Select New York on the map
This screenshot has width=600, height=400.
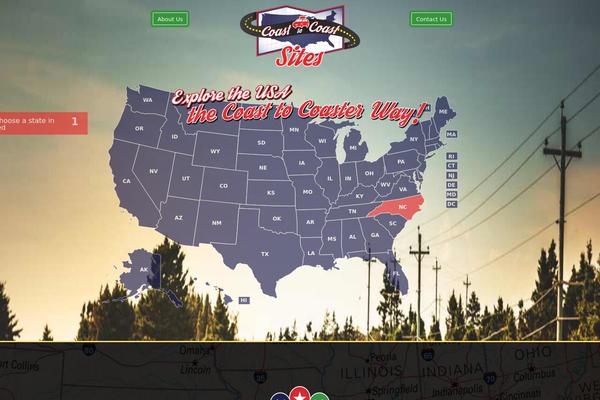tap(413, 139)
